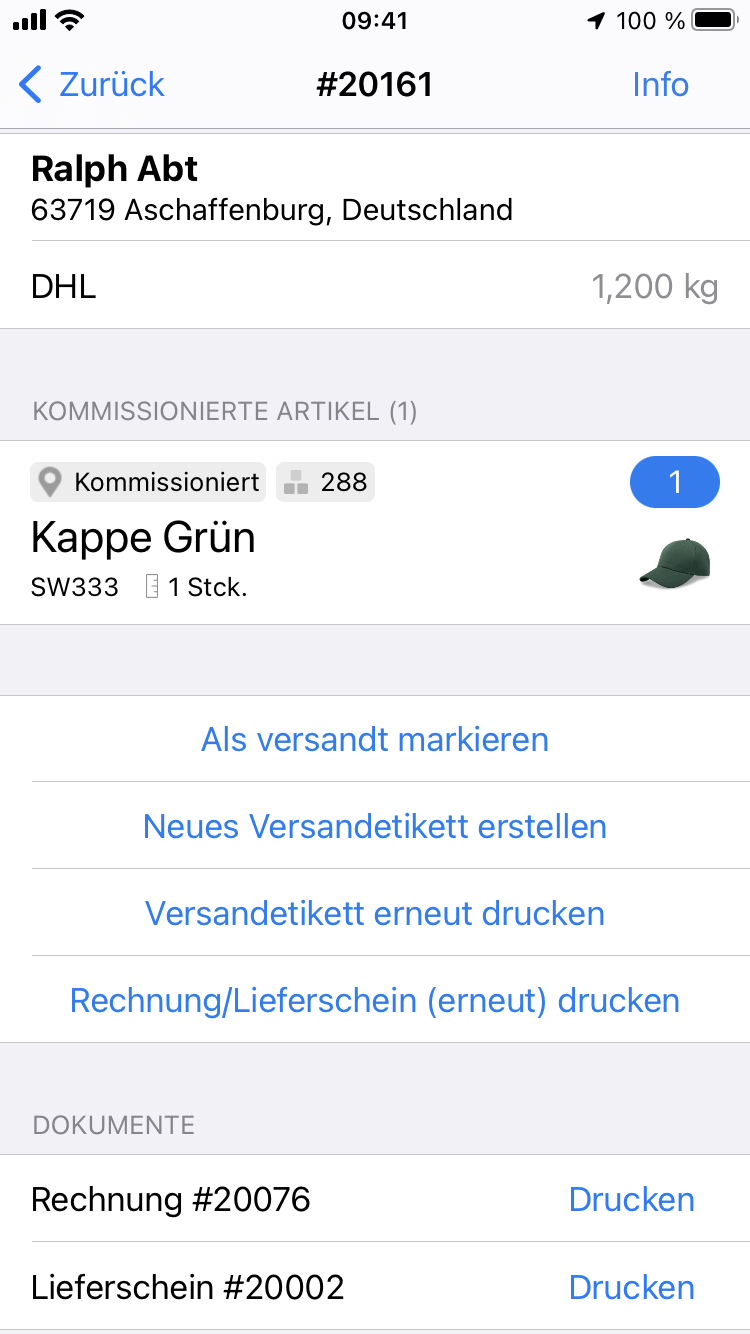
Task: Print Rechnung #20076 with Drucken
Action: 631,1200
